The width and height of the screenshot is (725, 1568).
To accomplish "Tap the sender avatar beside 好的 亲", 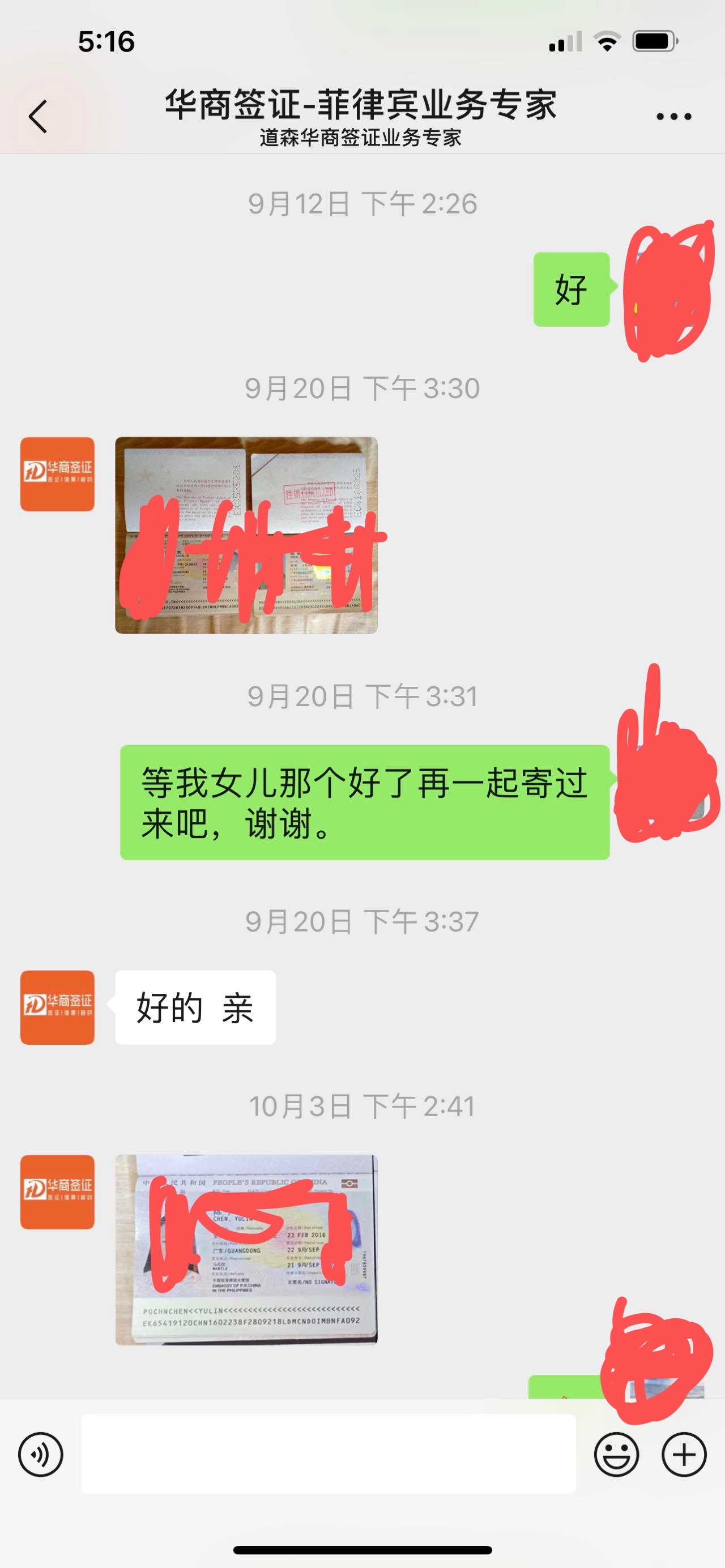I will tap(57, 1007).
